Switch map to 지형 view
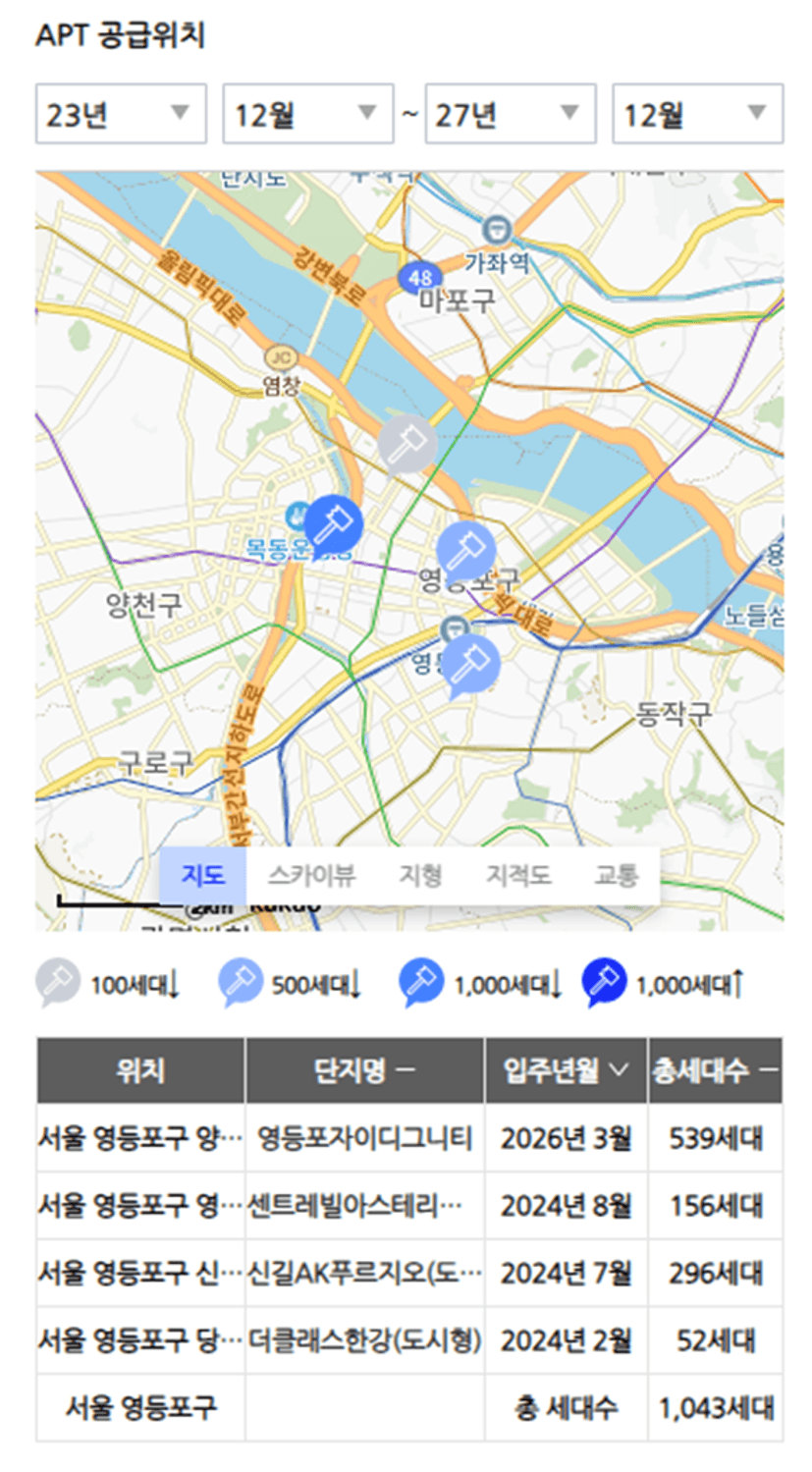 [x=420, y=875]
